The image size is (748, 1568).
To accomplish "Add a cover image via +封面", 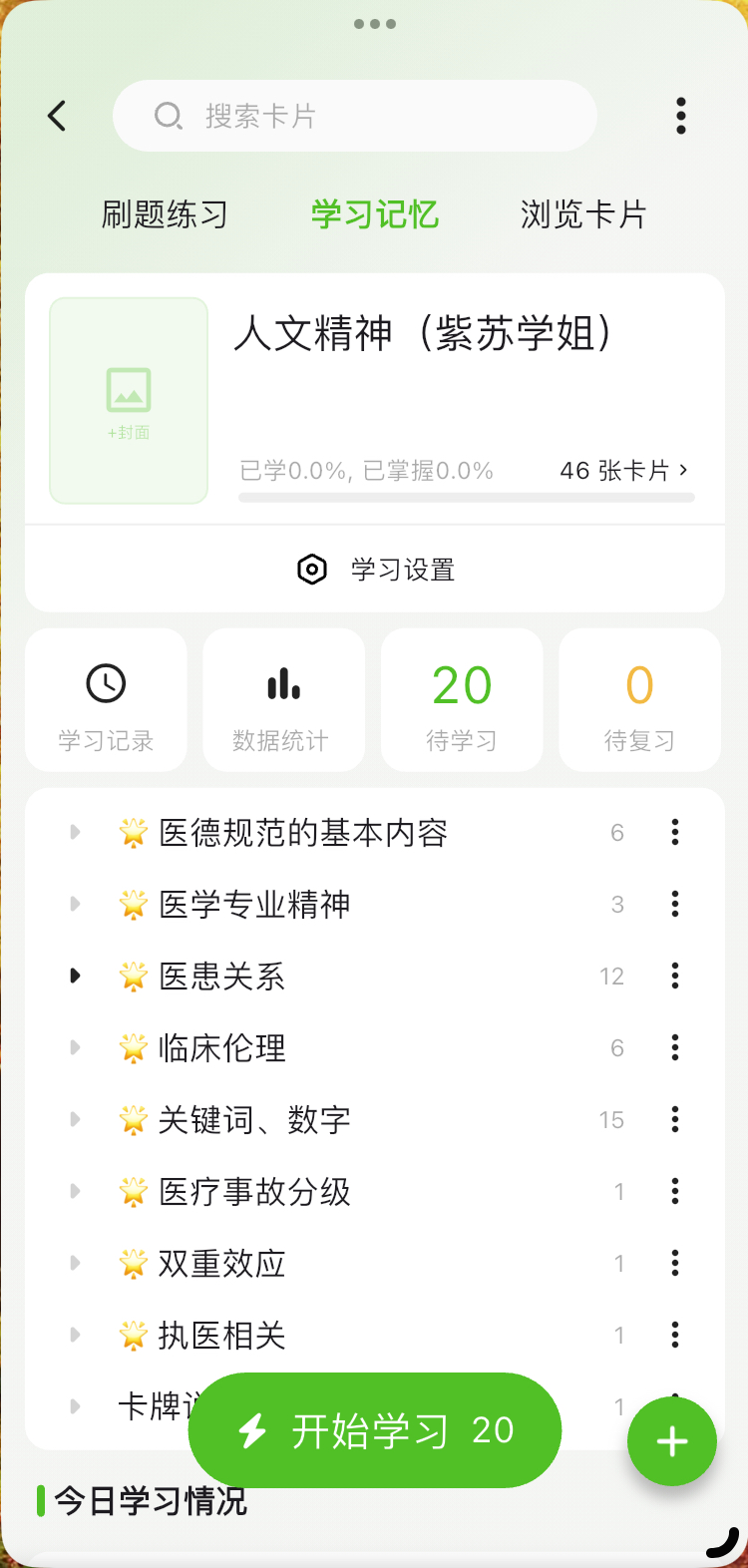I will point(129,400).
